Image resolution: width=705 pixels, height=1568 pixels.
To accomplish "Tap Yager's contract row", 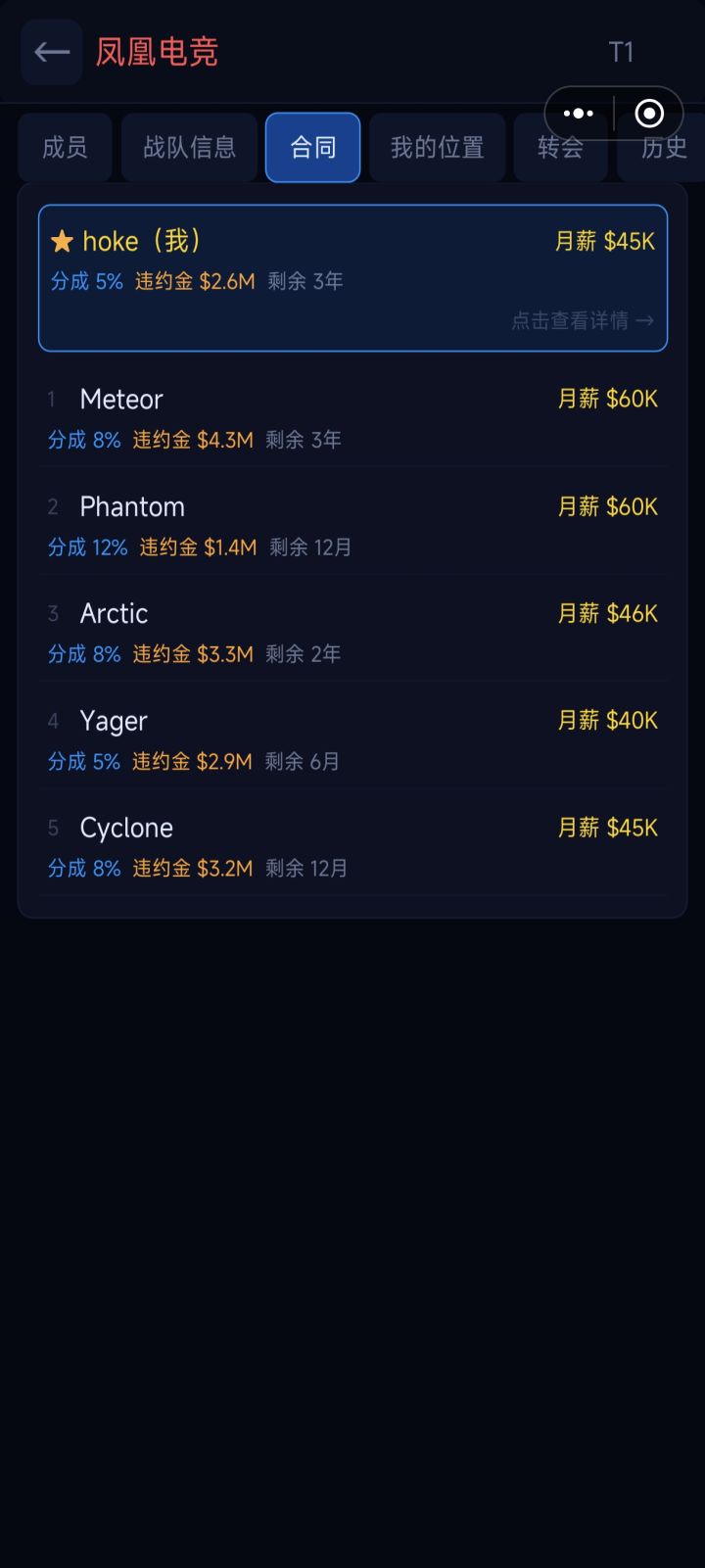I will click(352, 739).
